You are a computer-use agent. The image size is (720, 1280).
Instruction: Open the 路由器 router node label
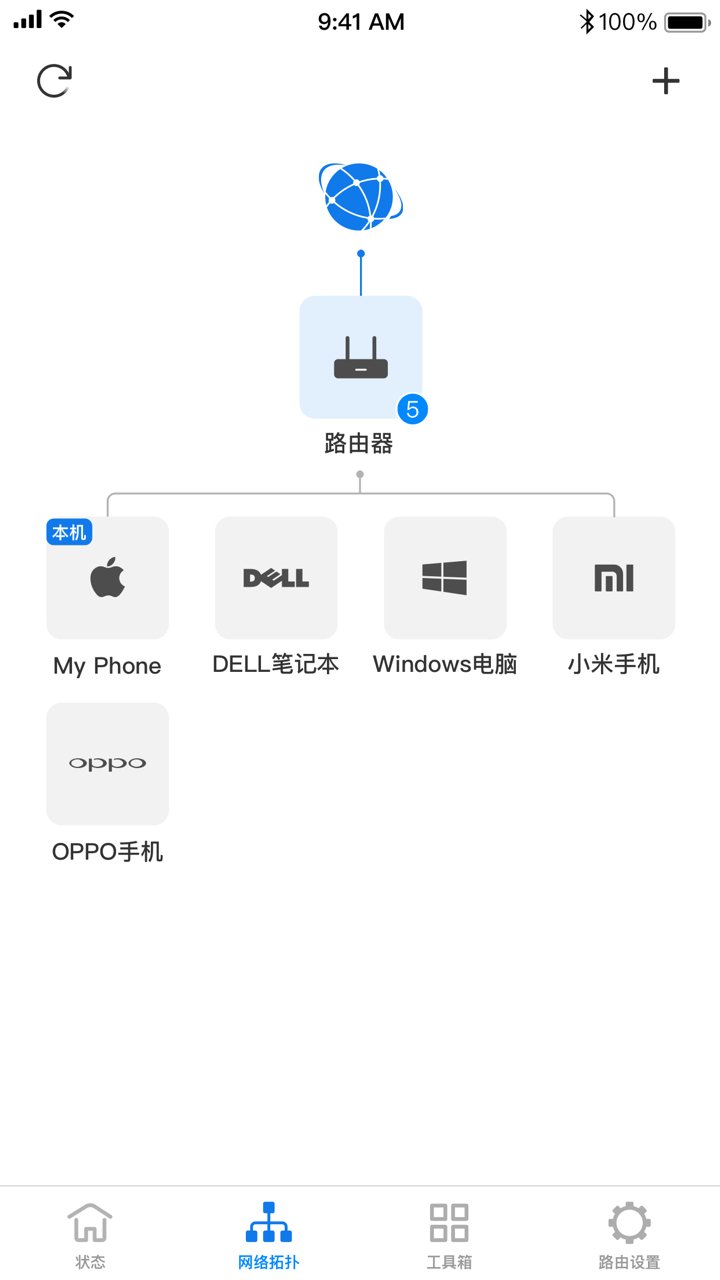[361, 441]
